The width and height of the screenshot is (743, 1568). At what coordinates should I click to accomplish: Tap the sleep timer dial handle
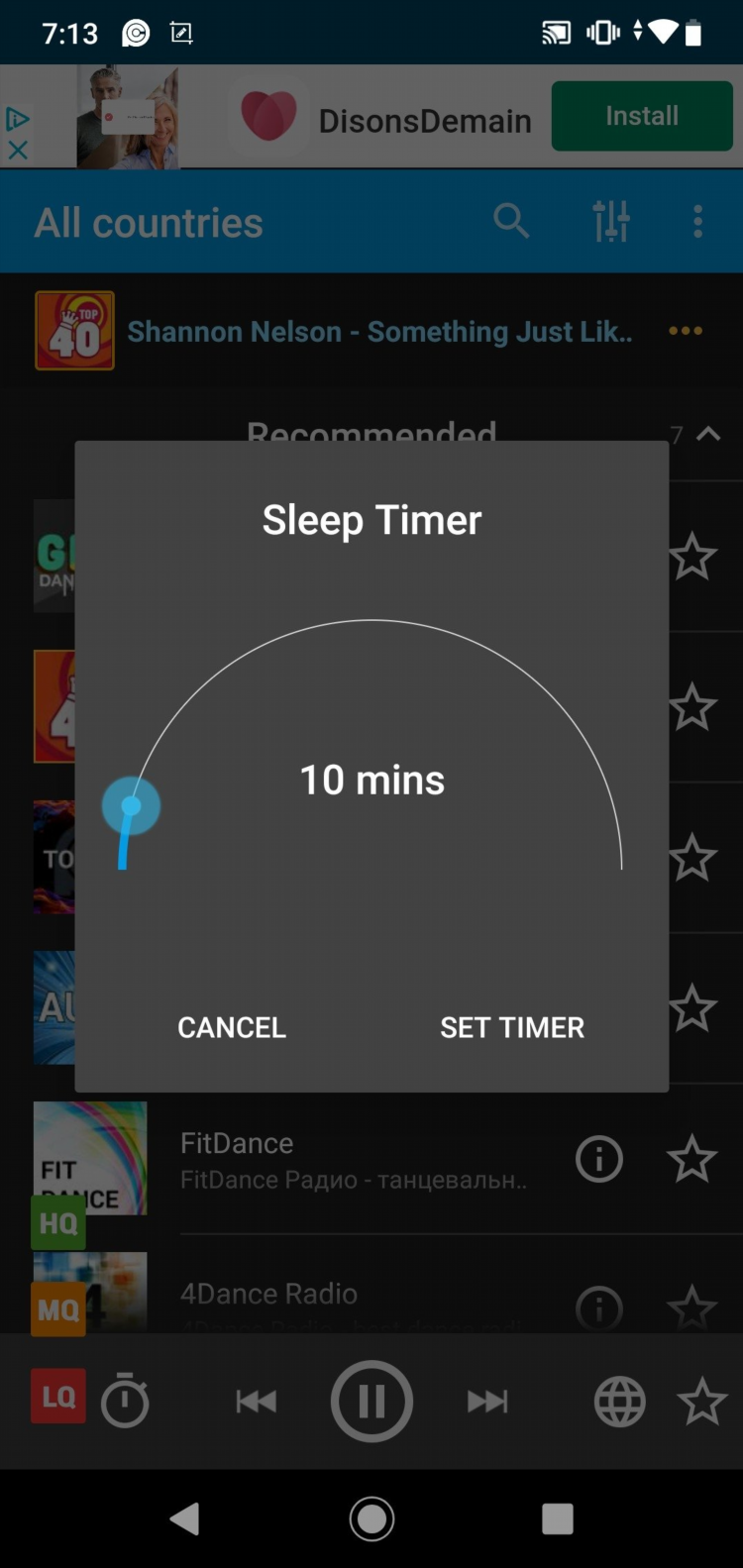(131, 805)
